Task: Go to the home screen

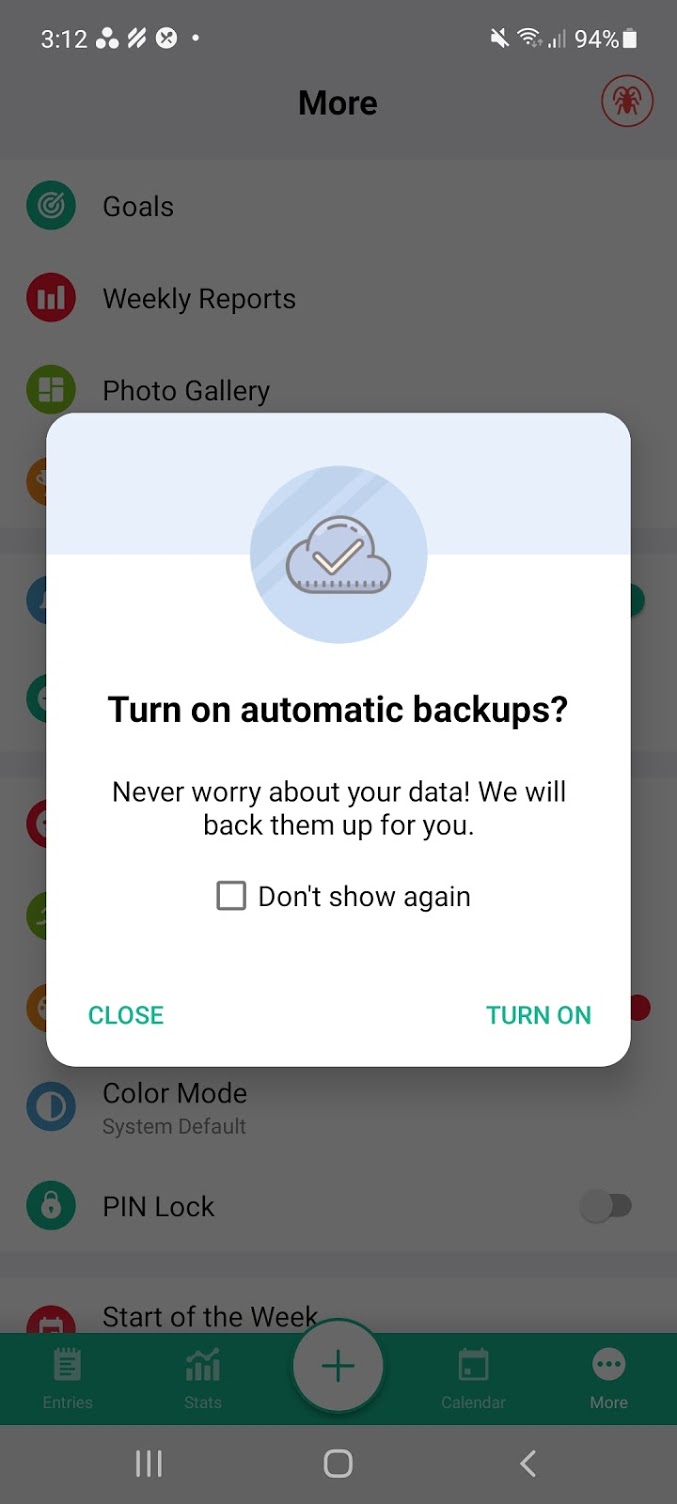Action: [338, 1464]
